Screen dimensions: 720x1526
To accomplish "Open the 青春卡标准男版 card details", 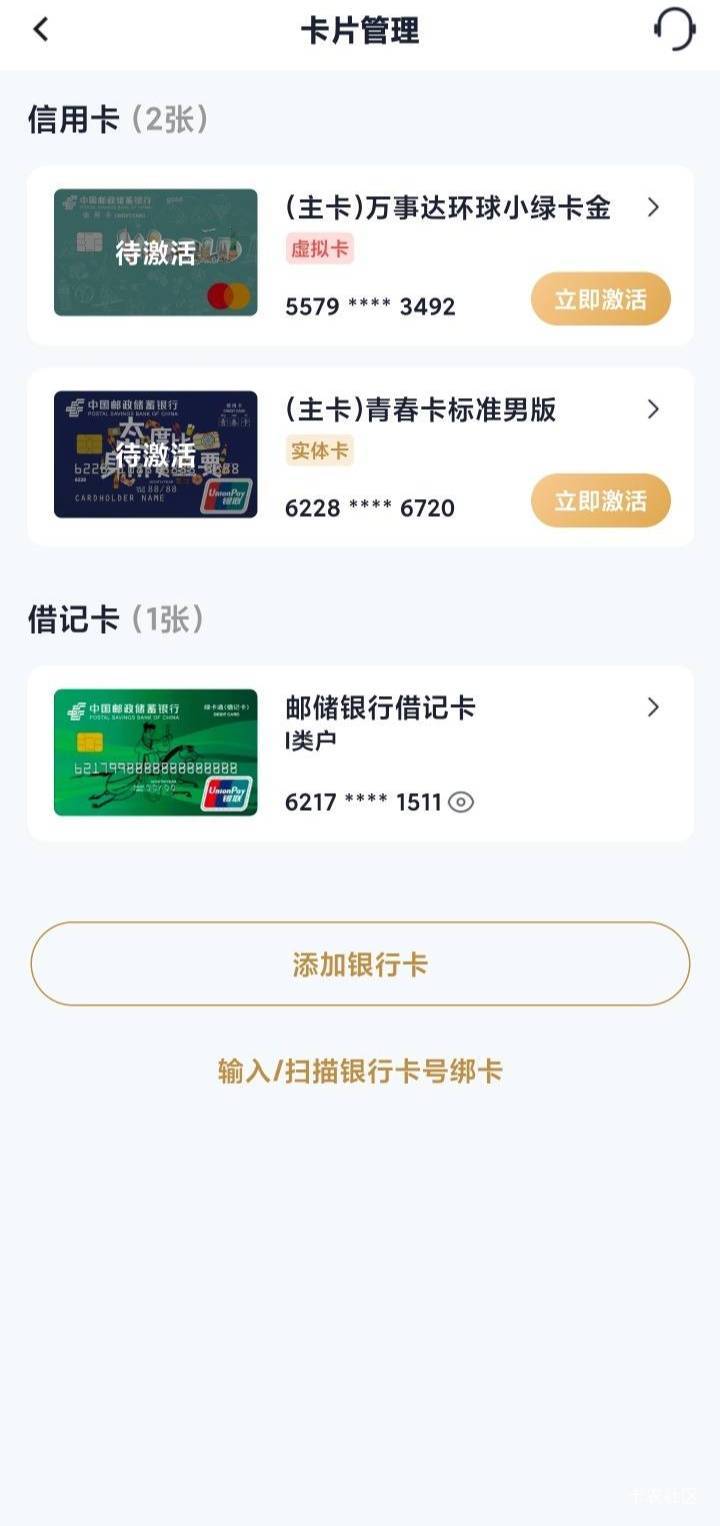I will [360, 457].
